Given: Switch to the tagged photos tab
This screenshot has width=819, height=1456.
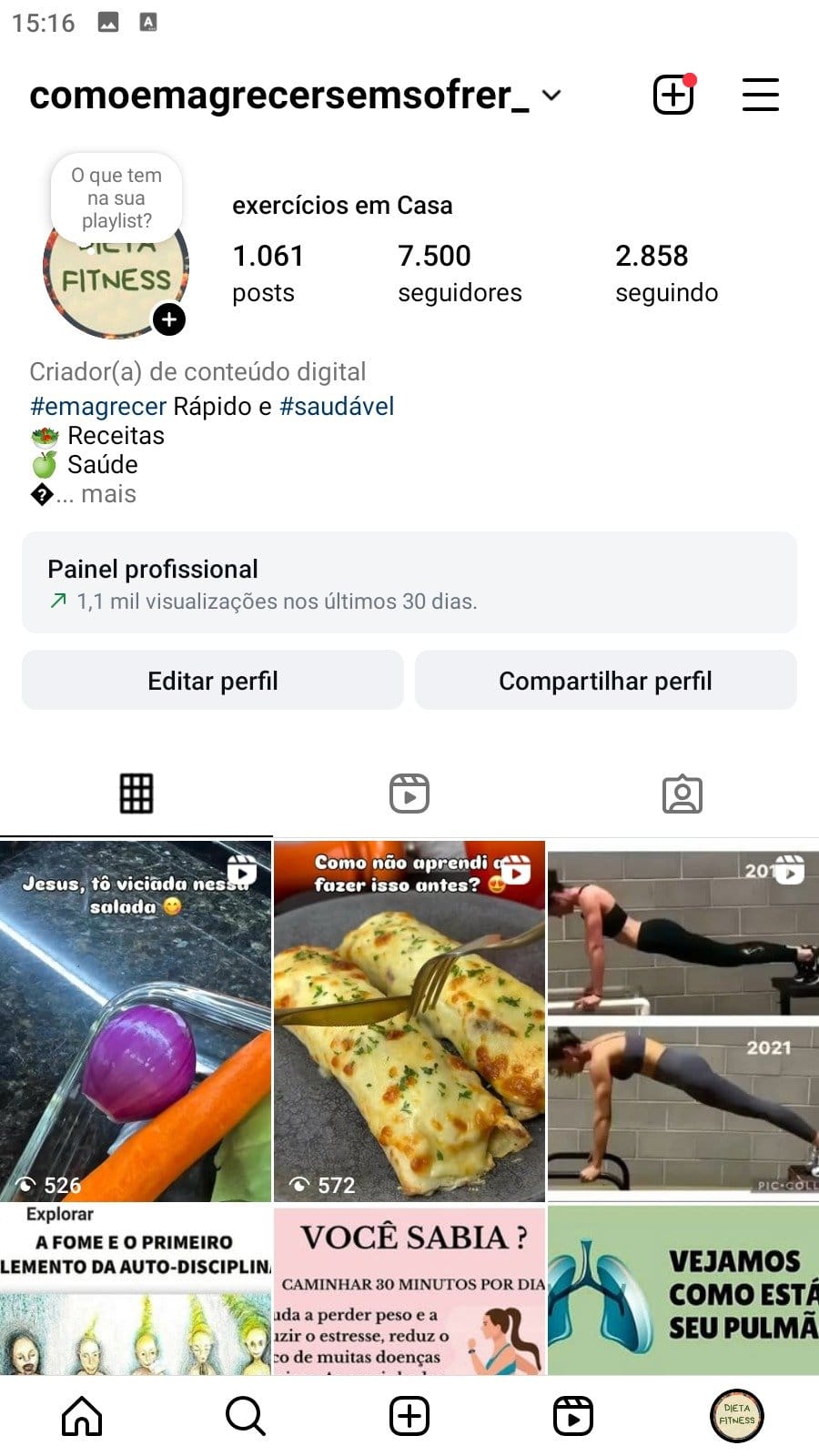Looking at the screenshot, I should pos(682,794).
